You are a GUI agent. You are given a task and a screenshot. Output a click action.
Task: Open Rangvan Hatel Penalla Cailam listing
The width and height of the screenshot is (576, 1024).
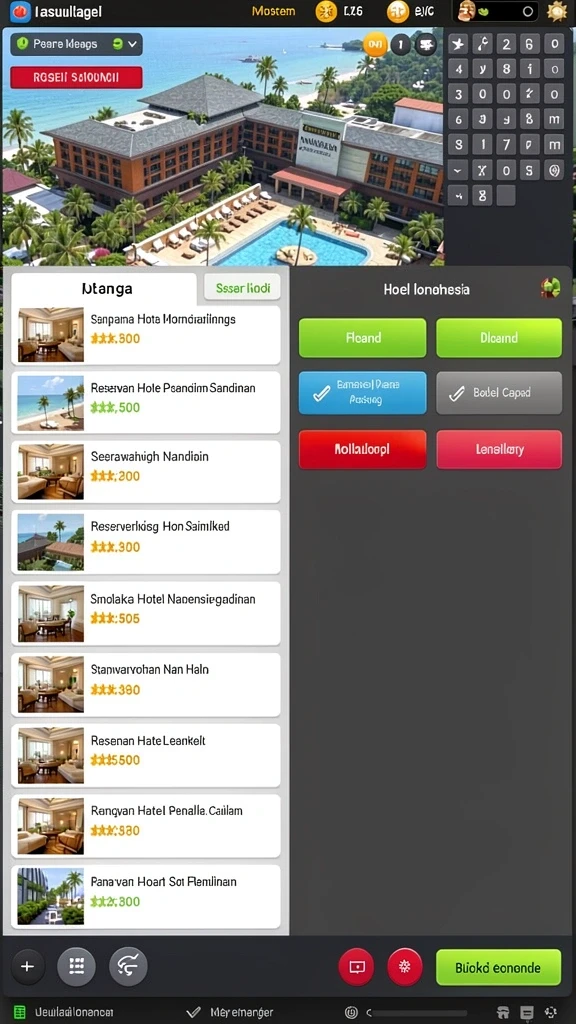pos(146,825)
